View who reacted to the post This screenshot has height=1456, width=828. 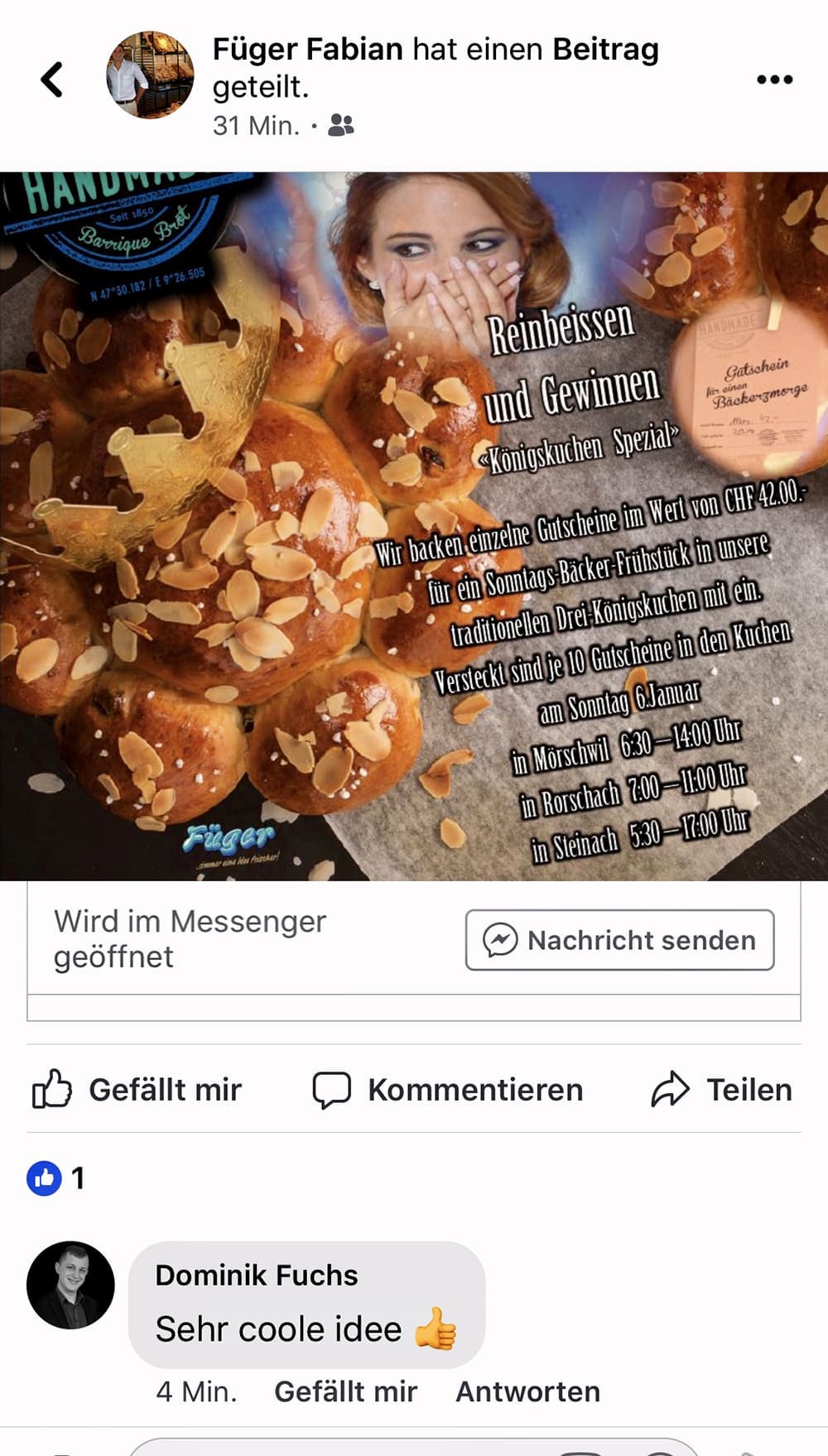(56, 1178)
